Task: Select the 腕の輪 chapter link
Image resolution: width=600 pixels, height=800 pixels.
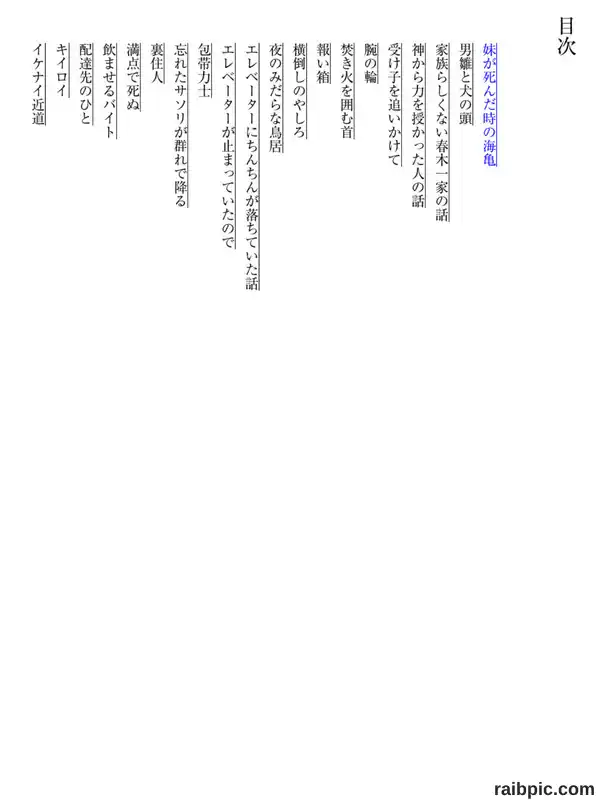Action: (x=371, y=64)
